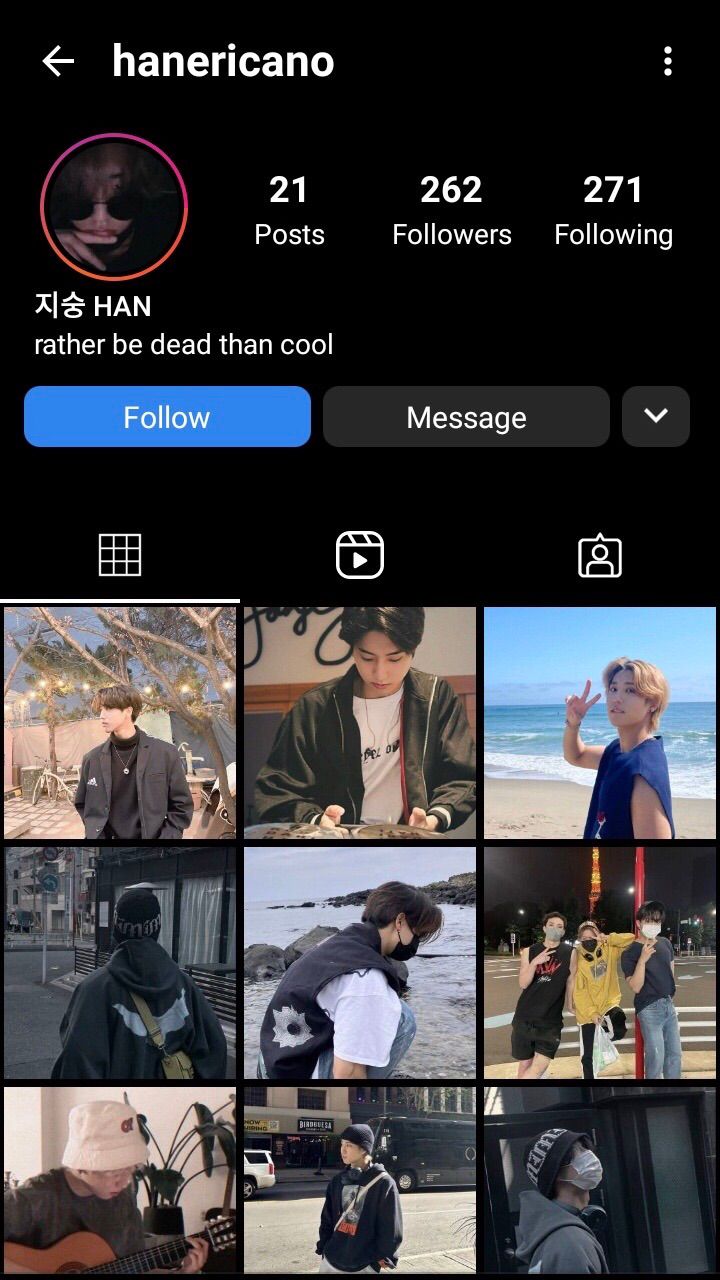Open the beach peace-sign post
Screen dimensions: 720x1280
point(600,722)
